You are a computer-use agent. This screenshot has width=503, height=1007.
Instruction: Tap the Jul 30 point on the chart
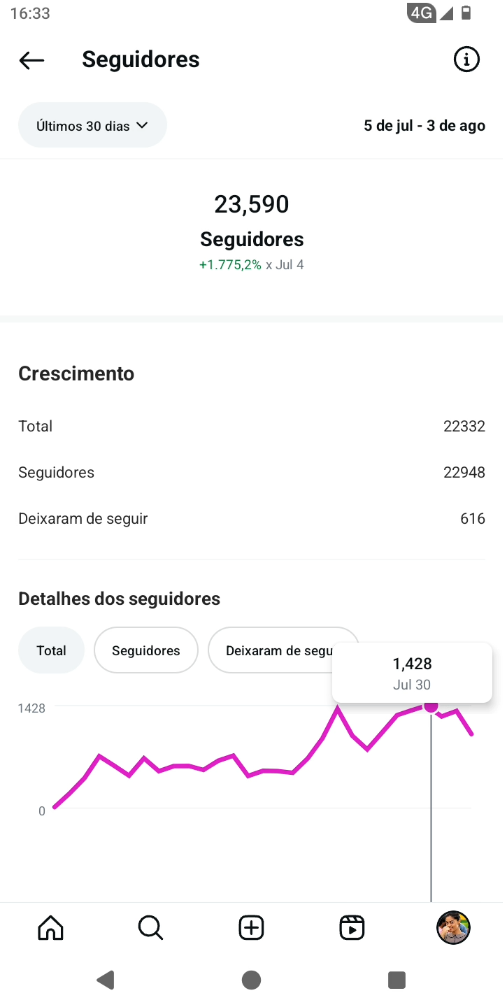[431, 706]
